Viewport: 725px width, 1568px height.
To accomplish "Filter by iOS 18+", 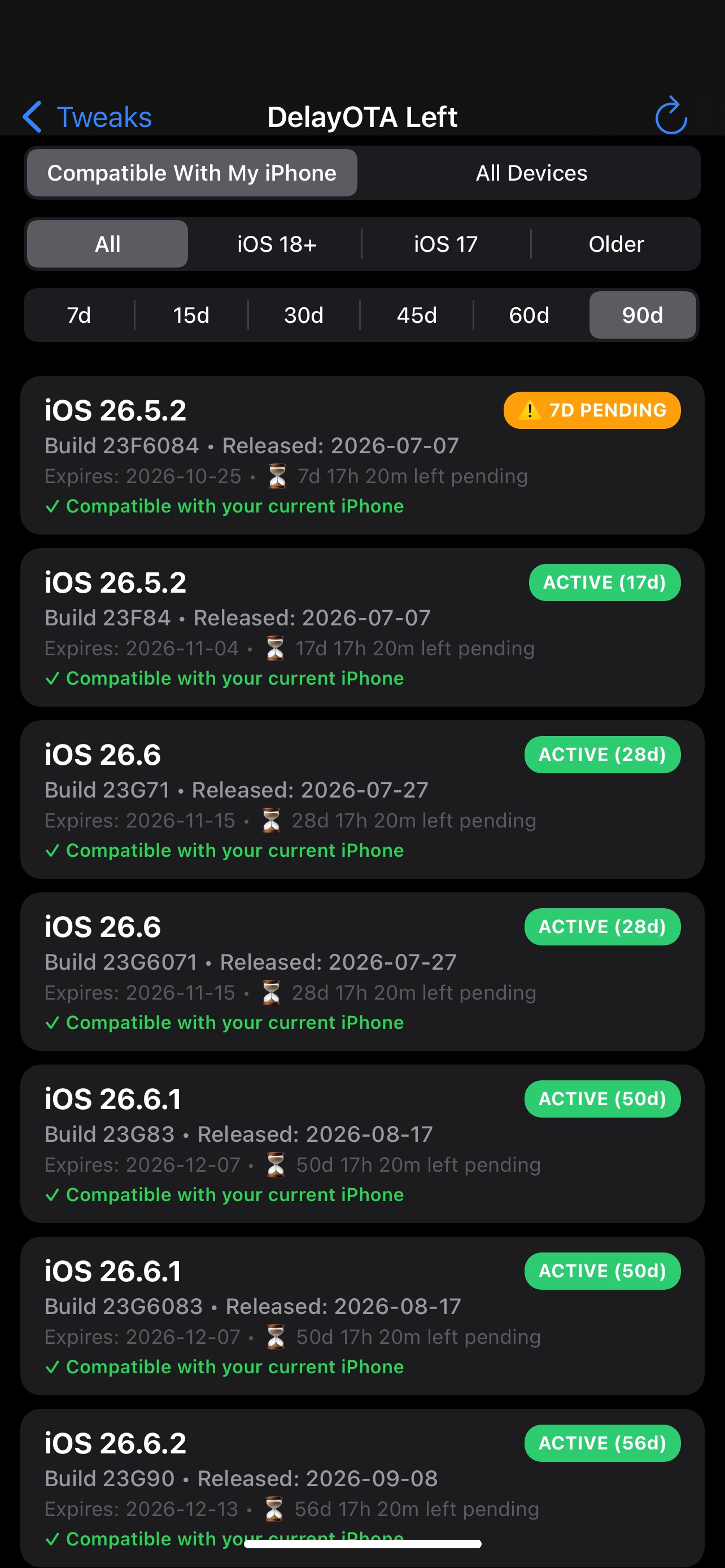I will (276, 244).
